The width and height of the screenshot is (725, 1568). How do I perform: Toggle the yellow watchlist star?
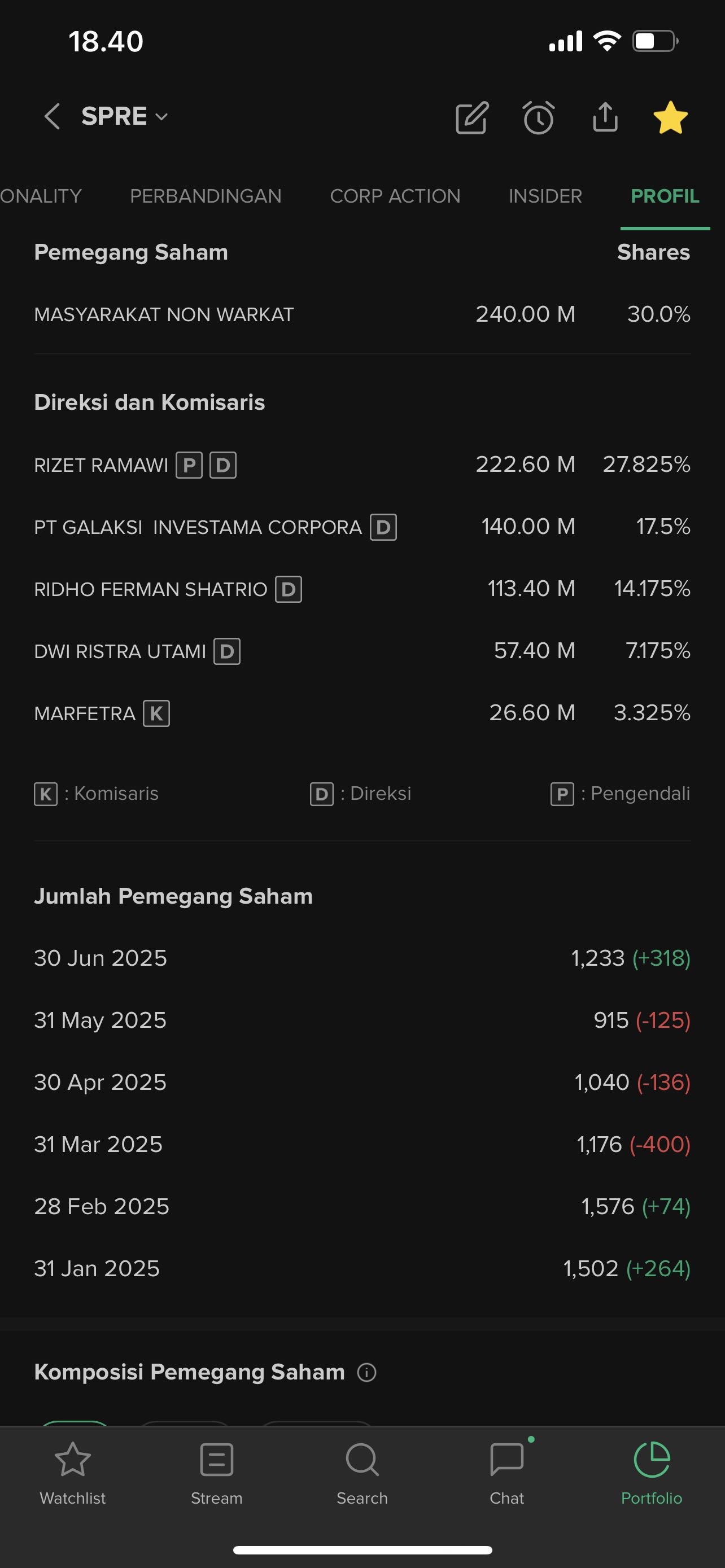tap(670, 117)
